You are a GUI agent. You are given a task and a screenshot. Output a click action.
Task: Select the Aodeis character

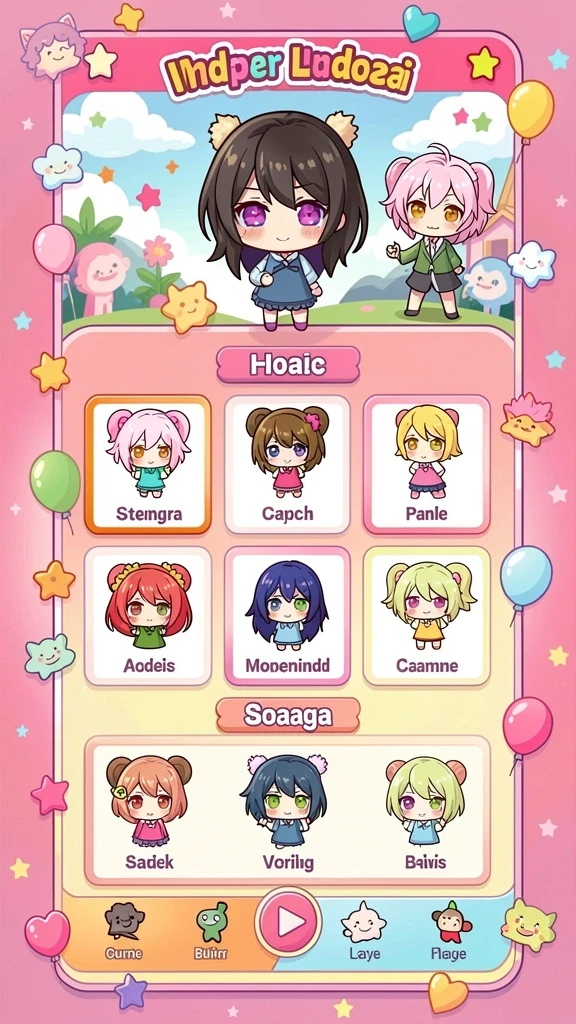click(148, 616)
